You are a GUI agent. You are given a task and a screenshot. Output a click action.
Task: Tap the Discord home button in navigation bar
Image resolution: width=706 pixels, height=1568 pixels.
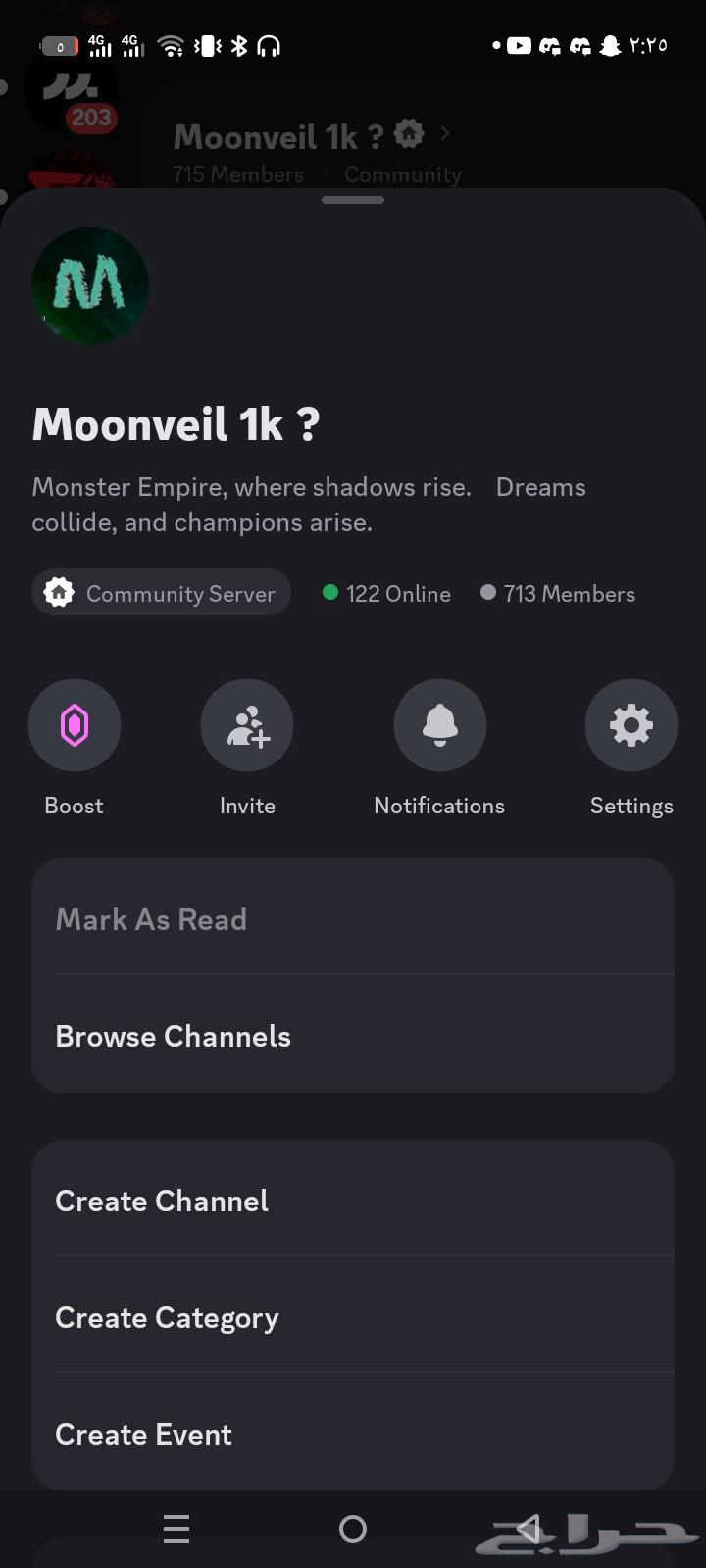pyautogui.click(x=352, y=1529)
